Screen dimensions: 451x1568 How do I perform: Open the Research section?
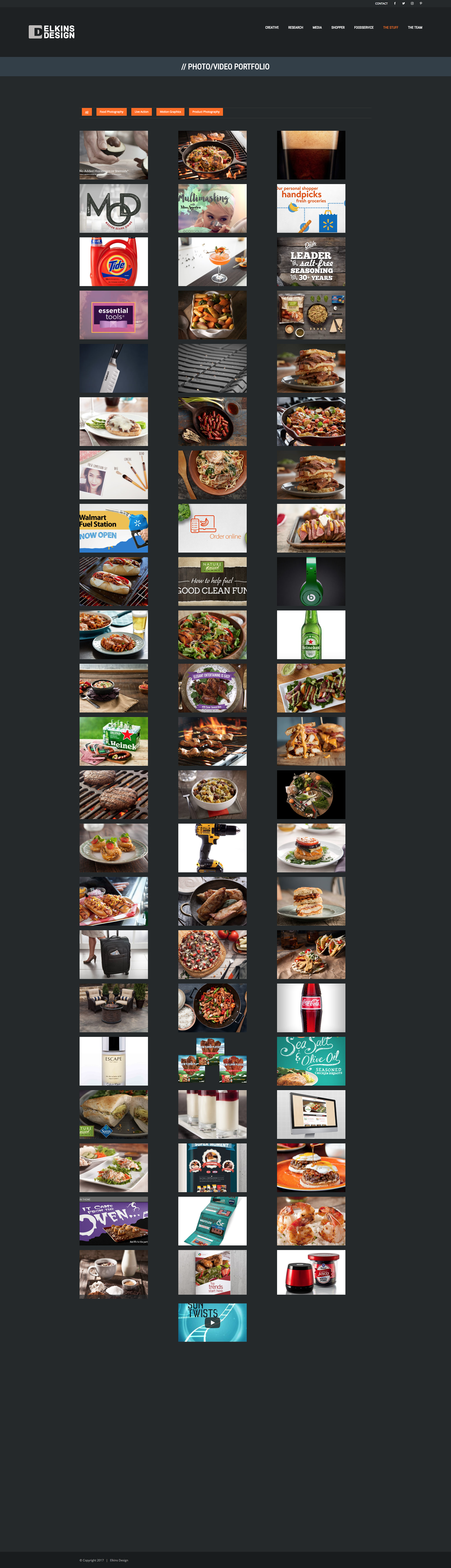tap(295, 27)
